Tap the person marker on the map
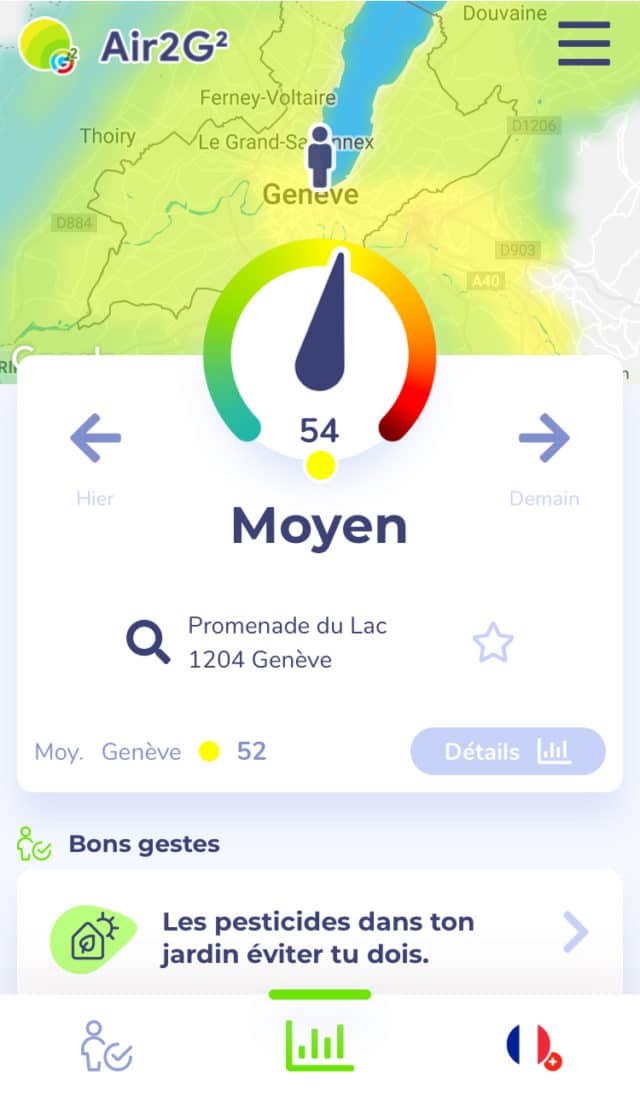640x1097 pixels. pos(320,156)
